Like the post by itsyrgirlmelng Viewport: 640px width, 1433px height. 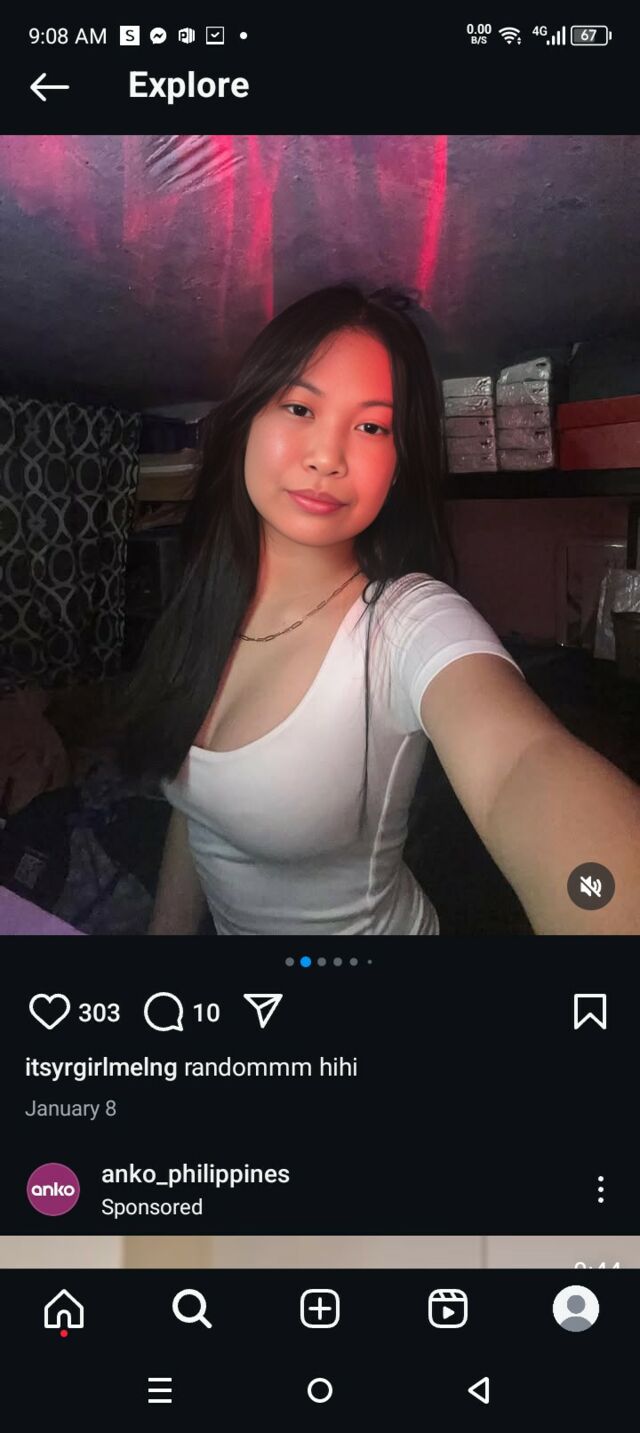49,1012
